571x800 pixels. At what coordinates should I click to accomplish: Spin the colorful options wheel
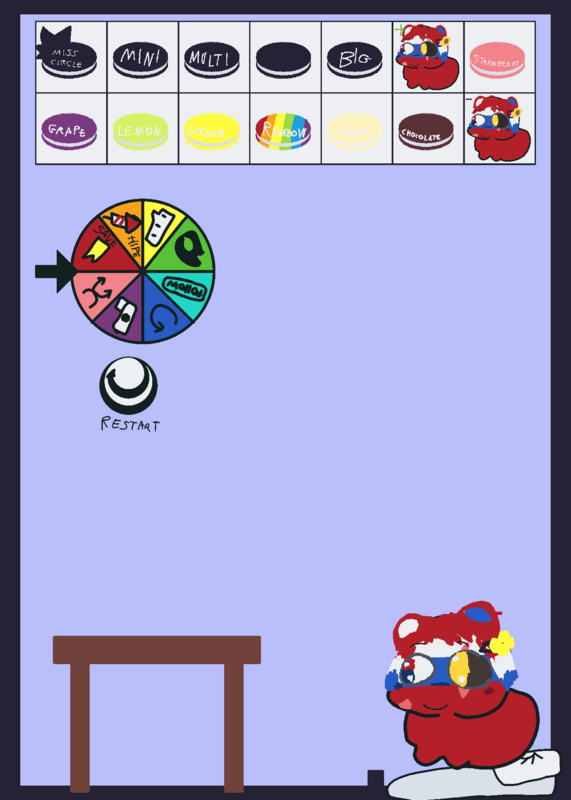(x=143, y=271)
